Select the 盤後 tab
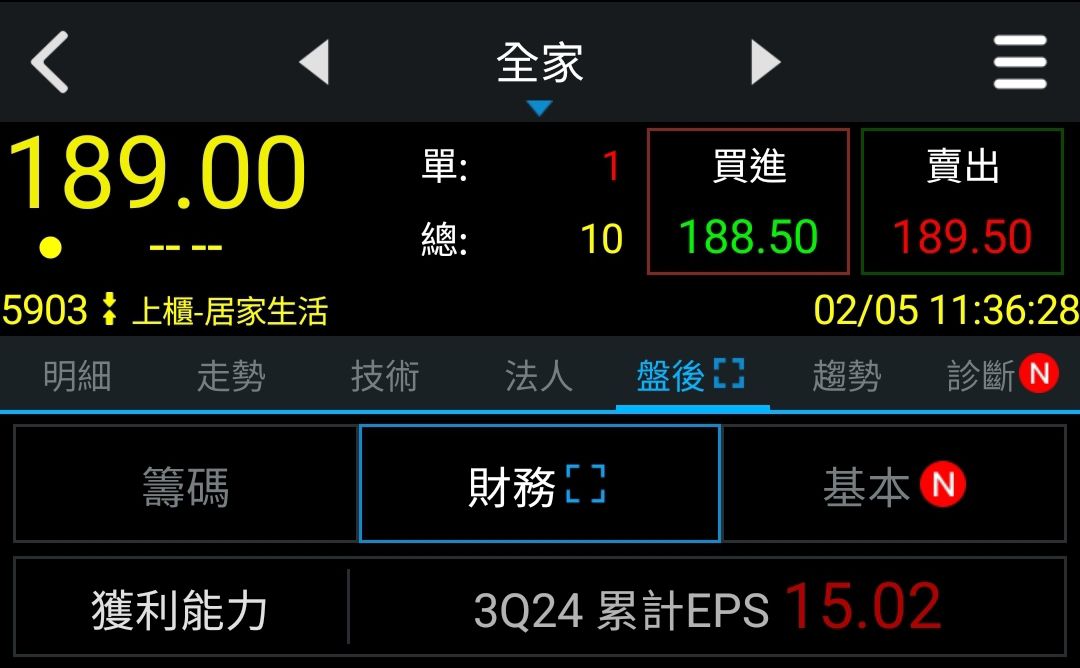1080x668 pixels. [x=692, y=376]
